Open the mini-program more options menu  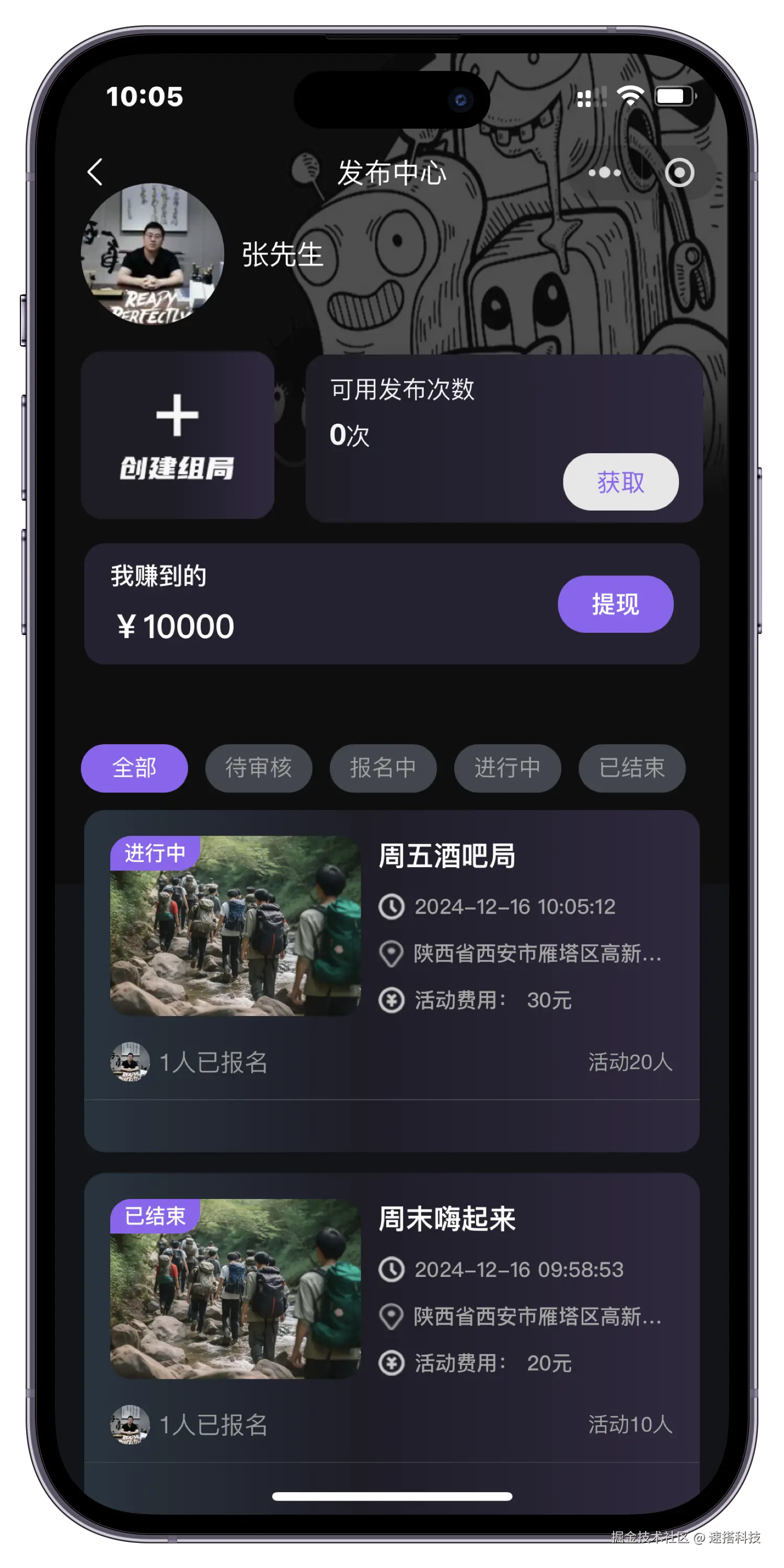tap(604, 173)
